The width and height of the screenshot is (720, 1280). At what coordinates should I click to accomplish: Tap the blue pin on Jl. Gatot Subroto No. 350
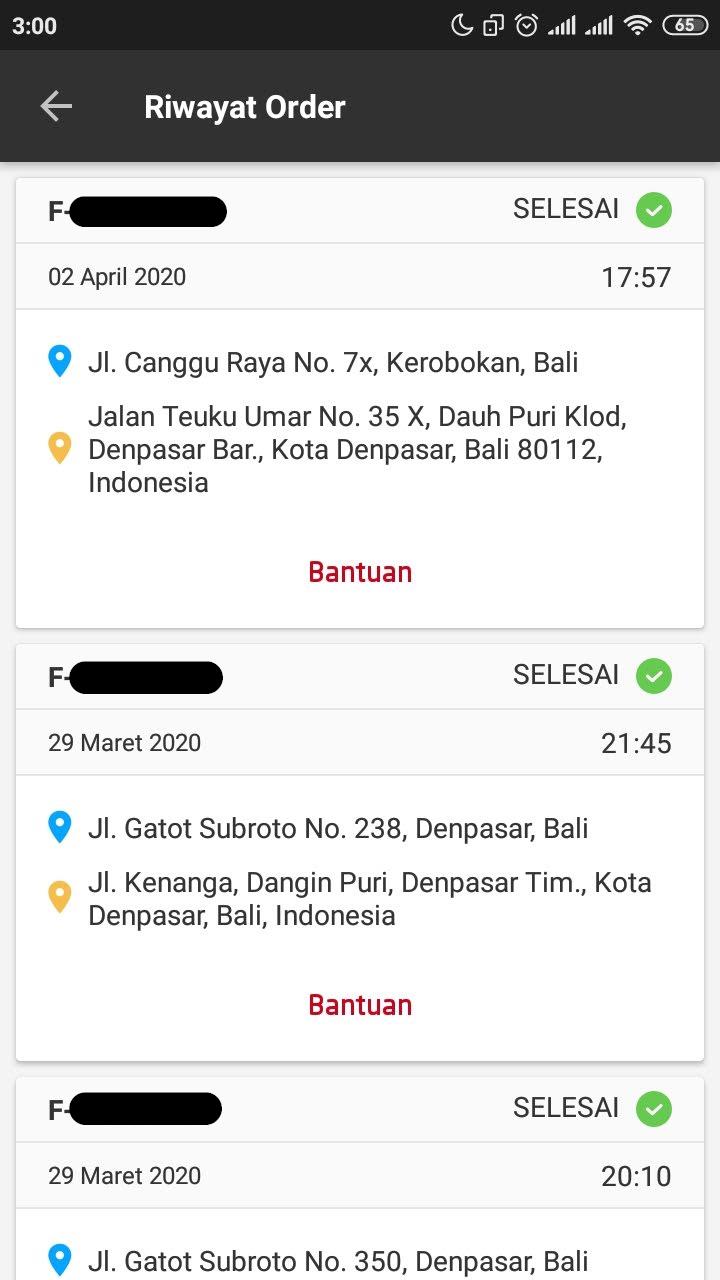click(59, 1259)
